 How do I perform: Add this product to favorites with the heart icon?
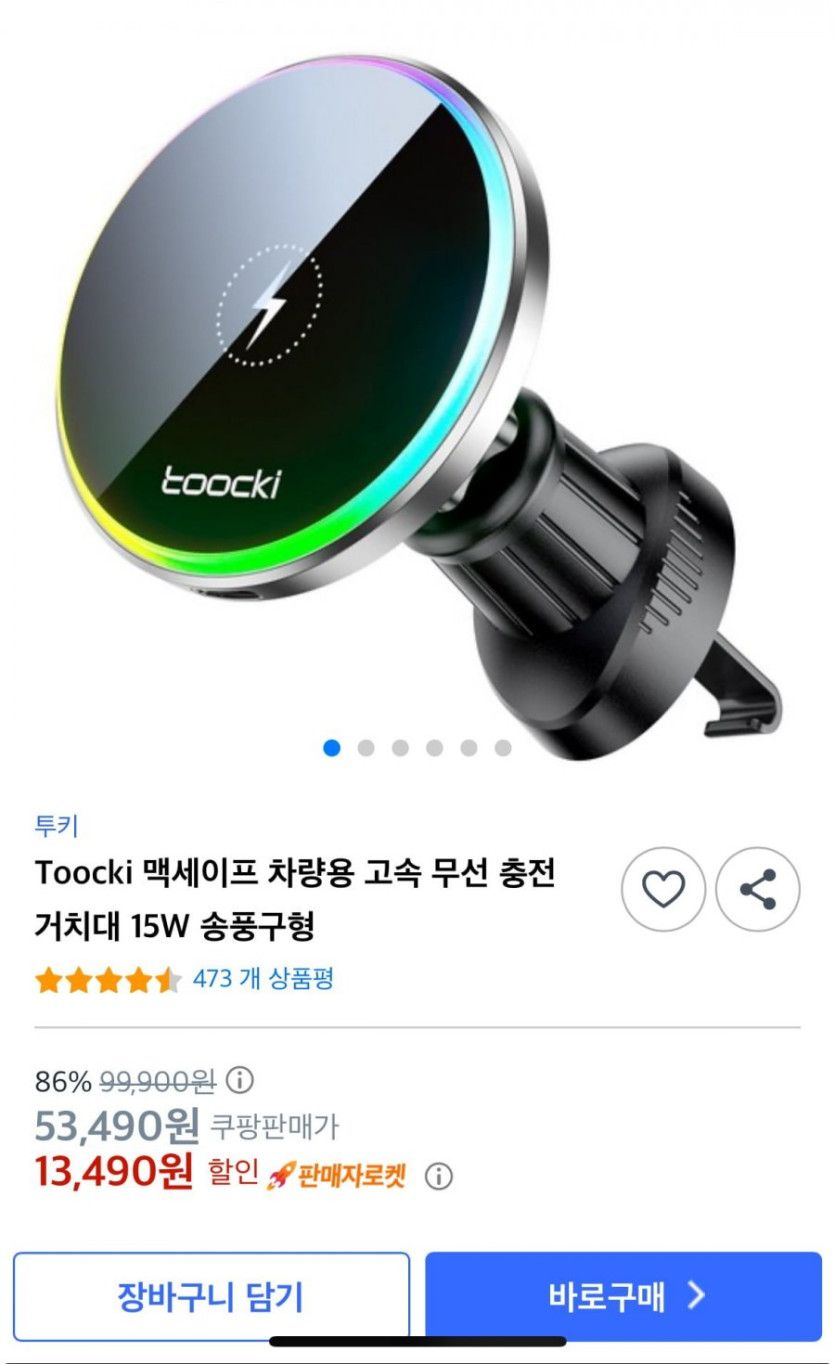(x=663, y=889)
